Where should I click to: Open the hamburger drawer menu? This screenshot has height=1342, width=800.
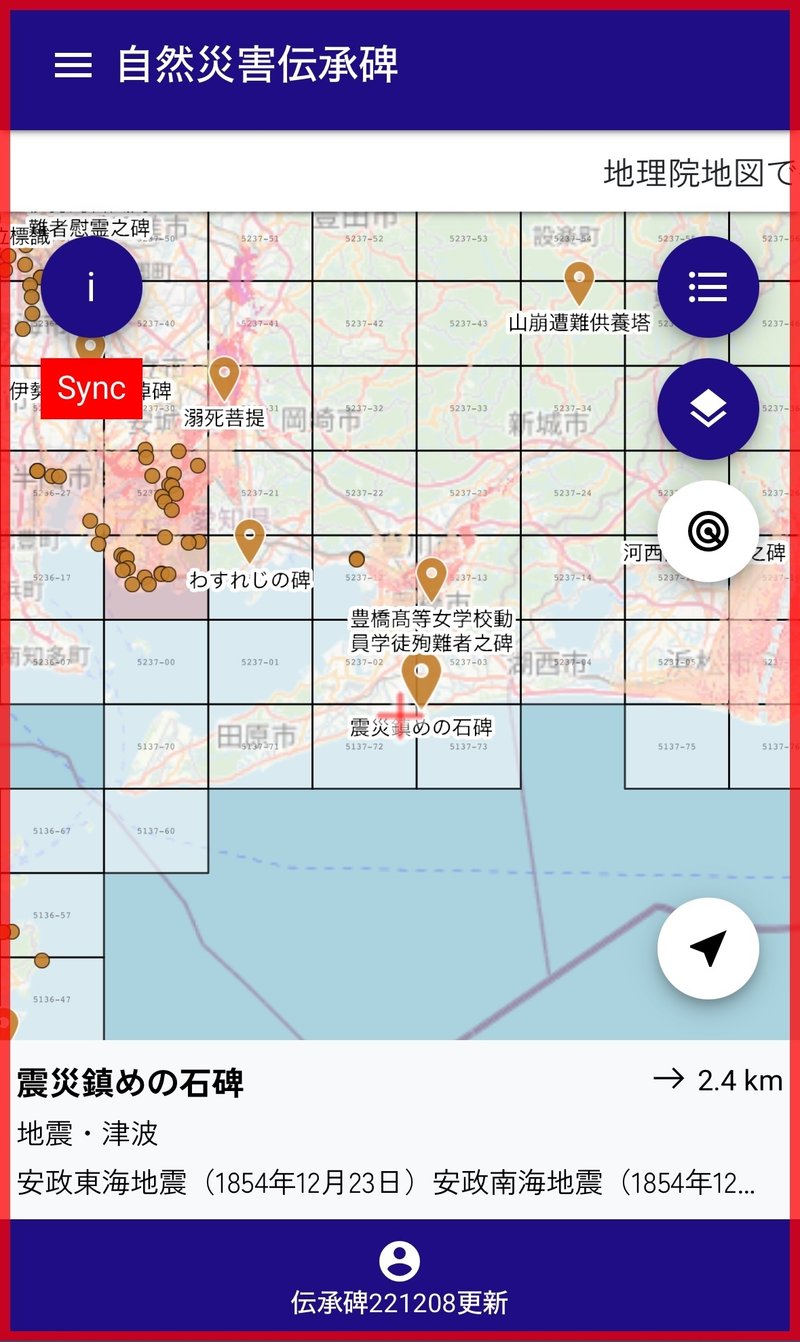pos(73,65)
